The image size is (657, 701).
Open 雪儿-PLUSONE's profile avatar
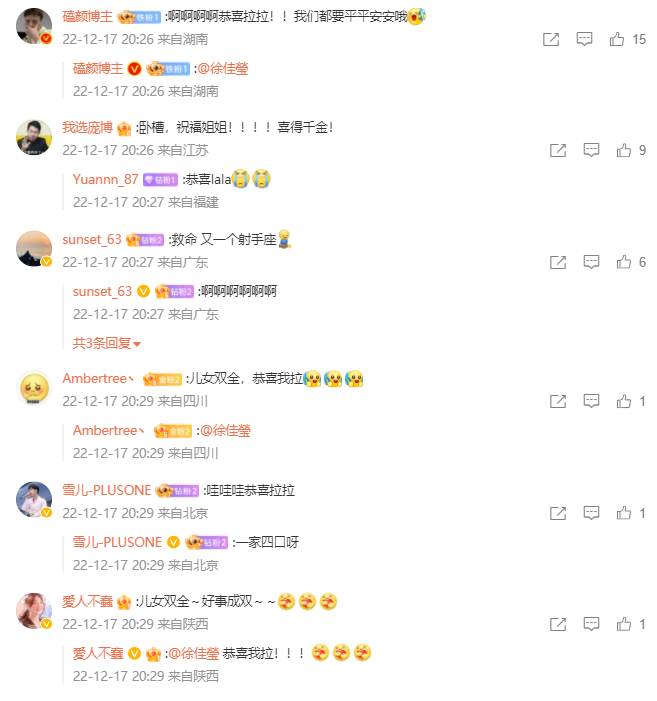pos(34,499)
